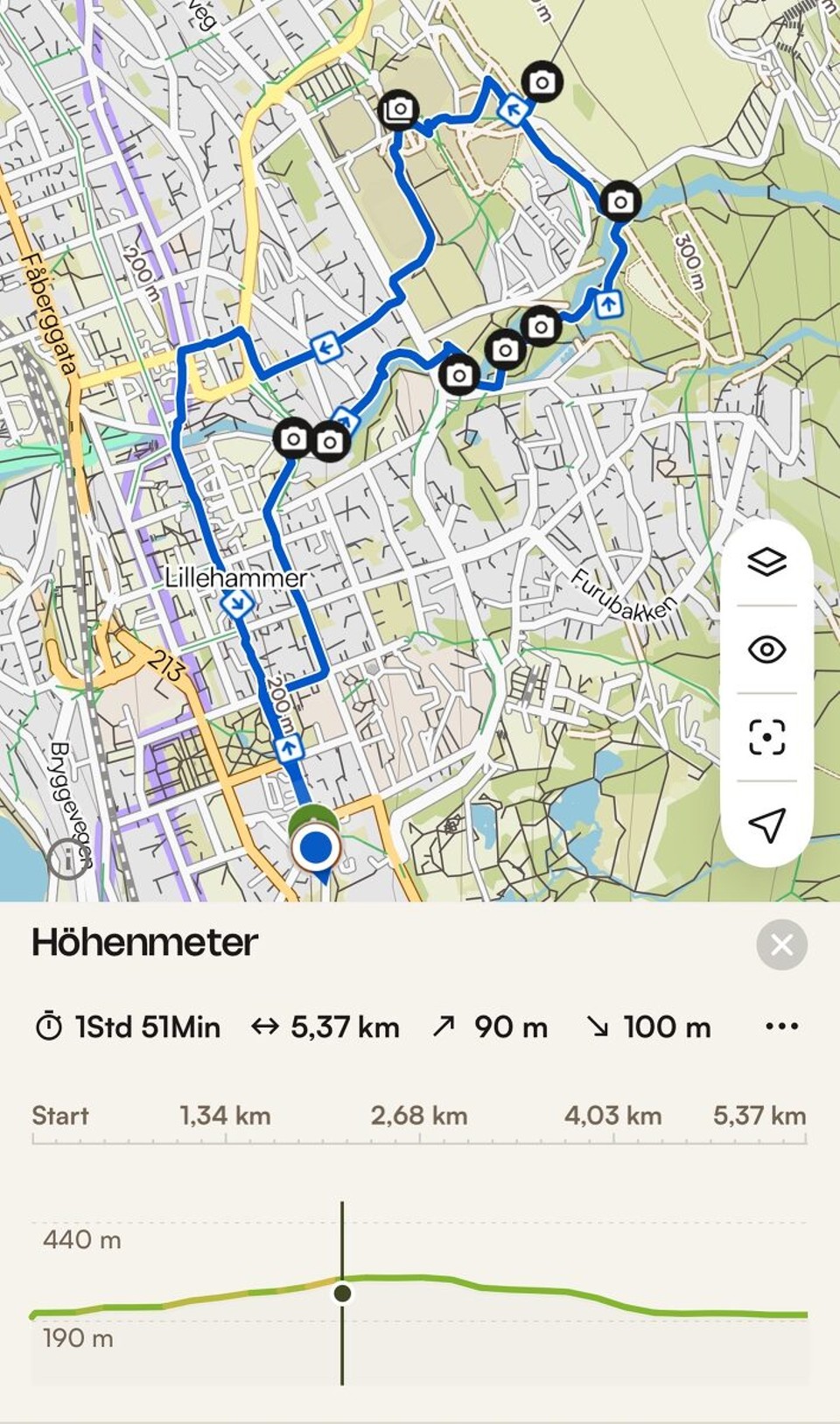Click the 5,37 km distance stat

343,1026
